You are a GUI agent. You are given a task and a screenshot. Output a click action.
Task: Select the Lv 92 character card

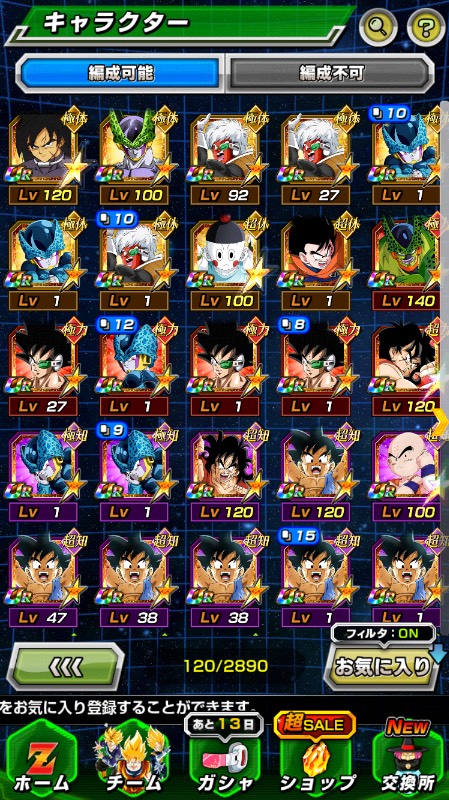pos(225,160)
